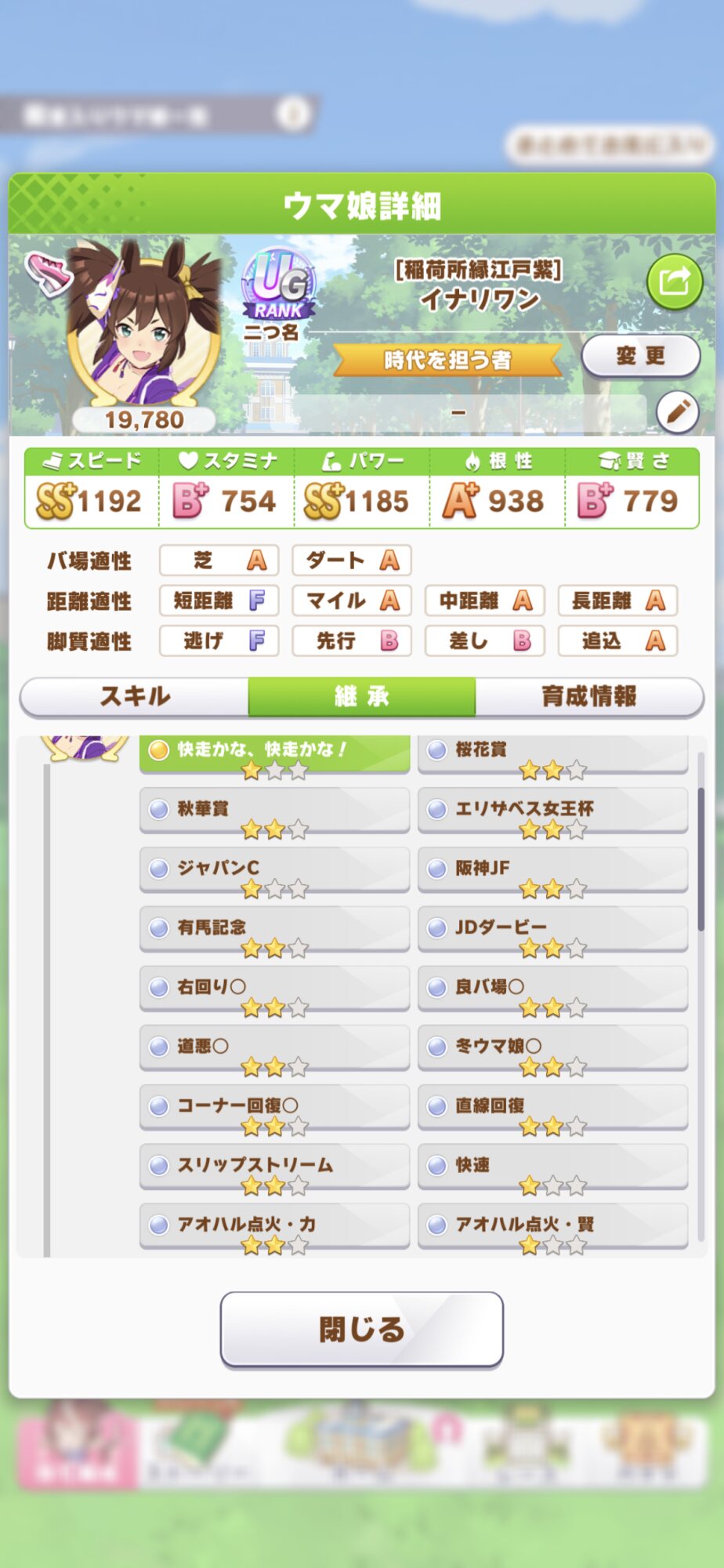Open the 快走かな、快走かな！ factor
Image resolution: width=724 pixels, height=1568 pixels.
274,753
